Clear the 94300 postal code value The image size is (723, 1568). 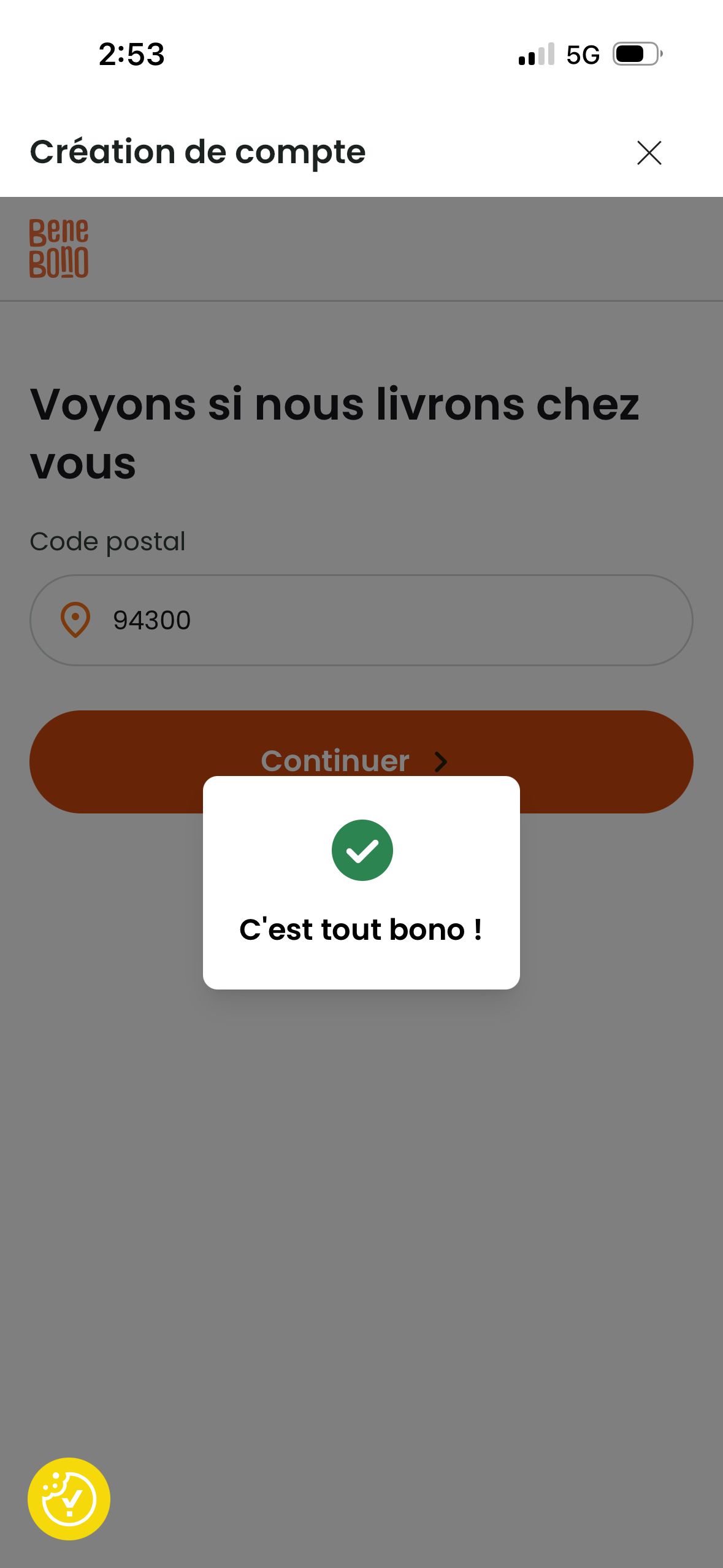pyautogui.click(x=152, y=619)
